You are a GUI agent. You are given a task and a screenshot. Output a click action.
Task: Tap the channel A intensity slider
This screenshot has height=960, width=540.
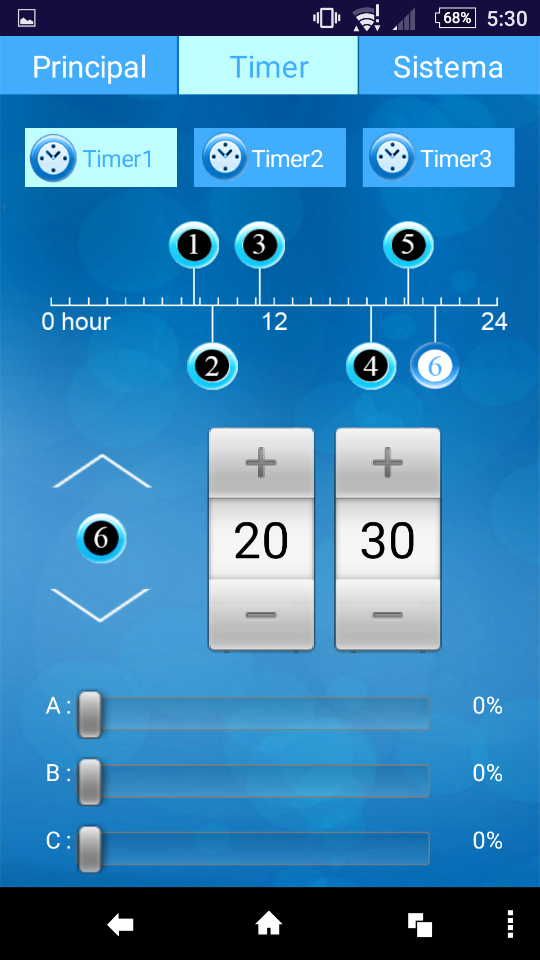point(253,713)
